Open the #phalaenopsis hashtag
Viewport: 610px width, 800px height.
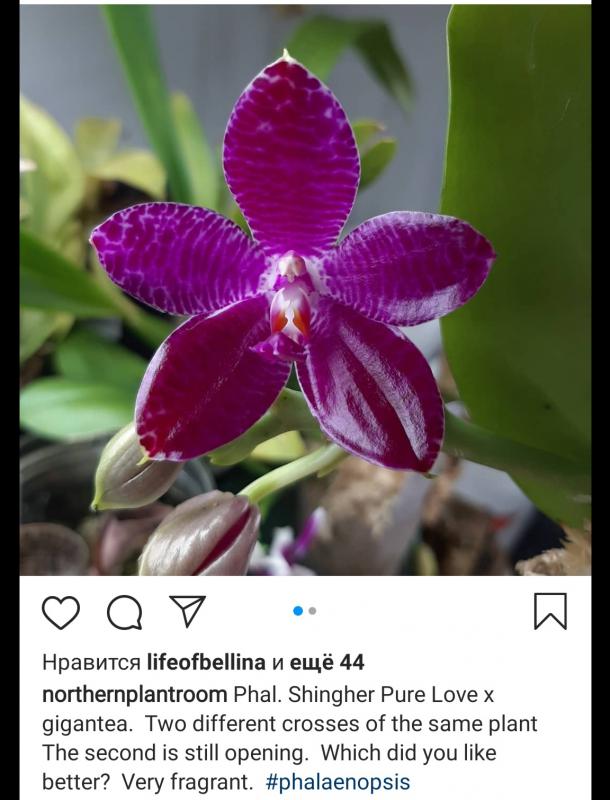pyautogui.click(x=338, y=781)
